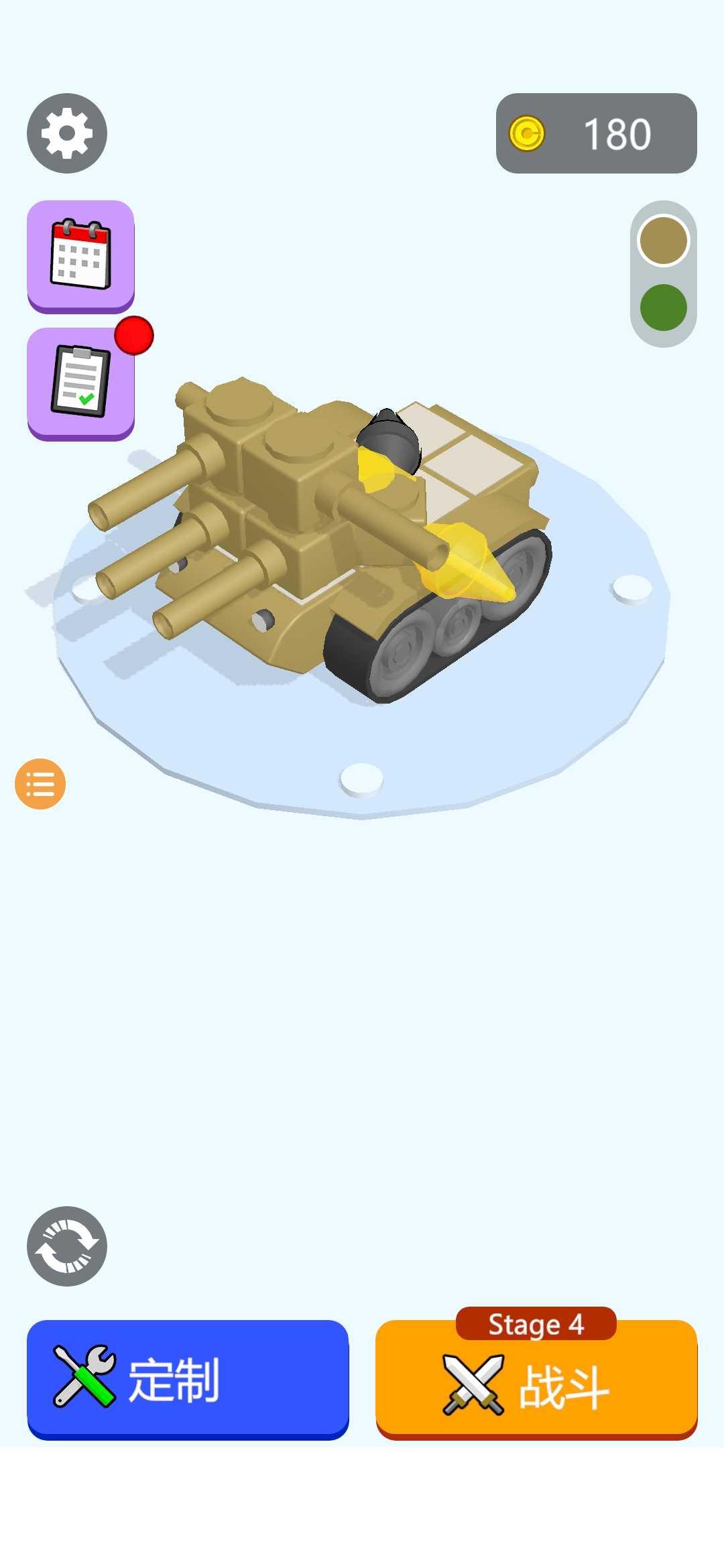
Task: Open the daily calendar rewards
Action: point(80,255)
